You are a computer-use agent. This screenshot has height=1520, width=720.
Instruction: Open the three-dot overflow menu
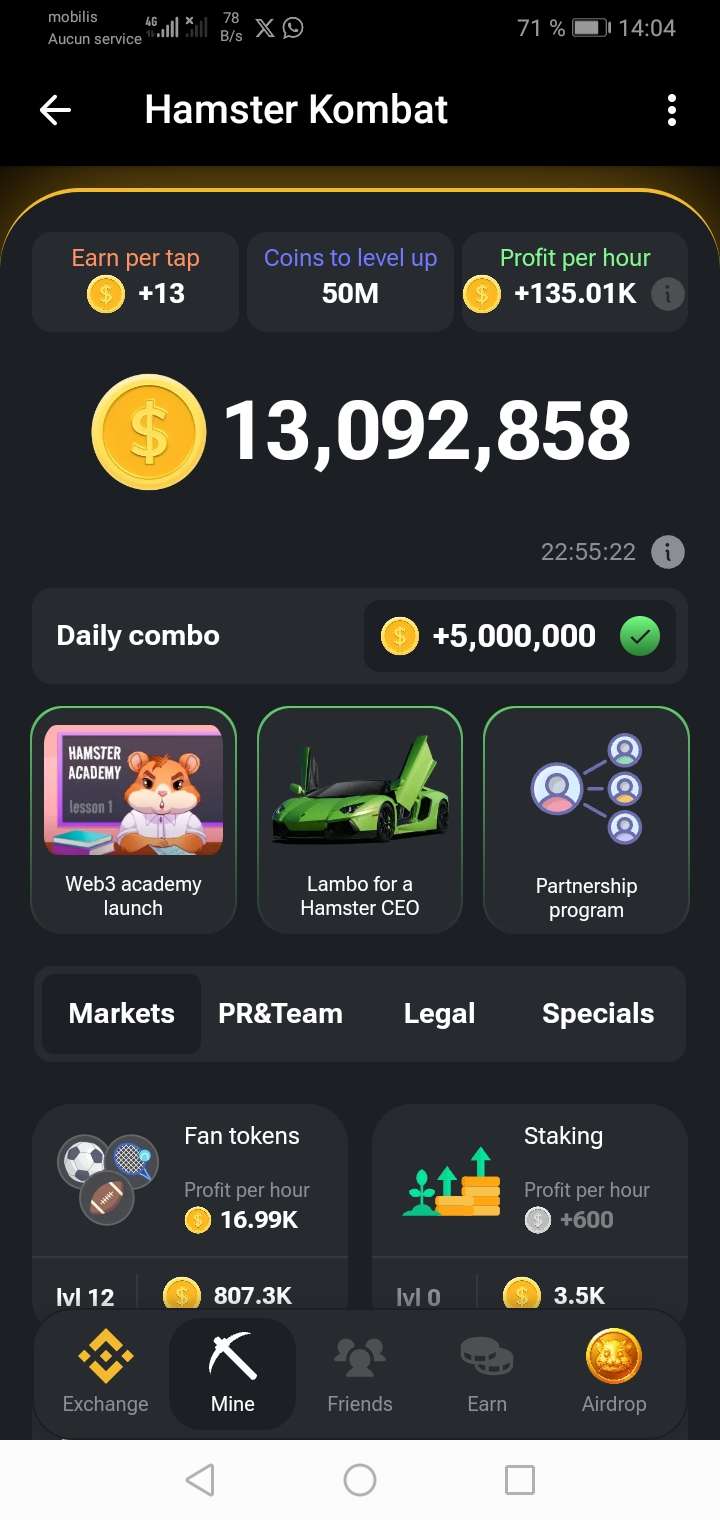pyautogui.click(x=671, y=110)
